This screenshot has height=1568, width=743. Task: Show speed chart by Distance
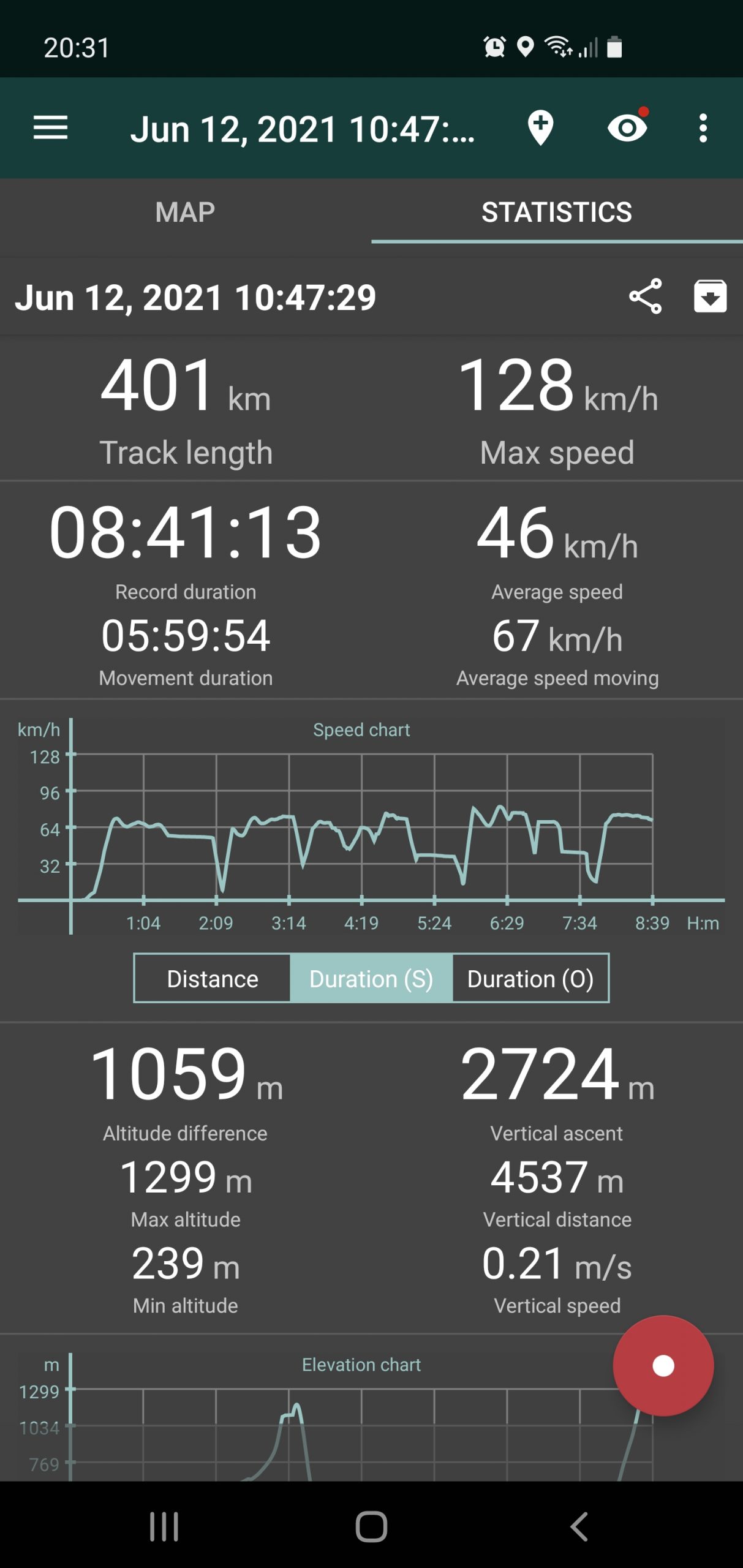point(212,979)
